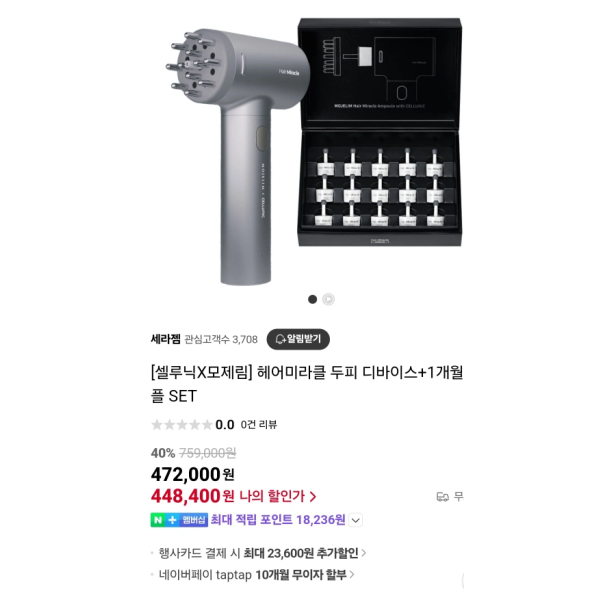Open the 세라젬 store page

[x=165, y=339]
